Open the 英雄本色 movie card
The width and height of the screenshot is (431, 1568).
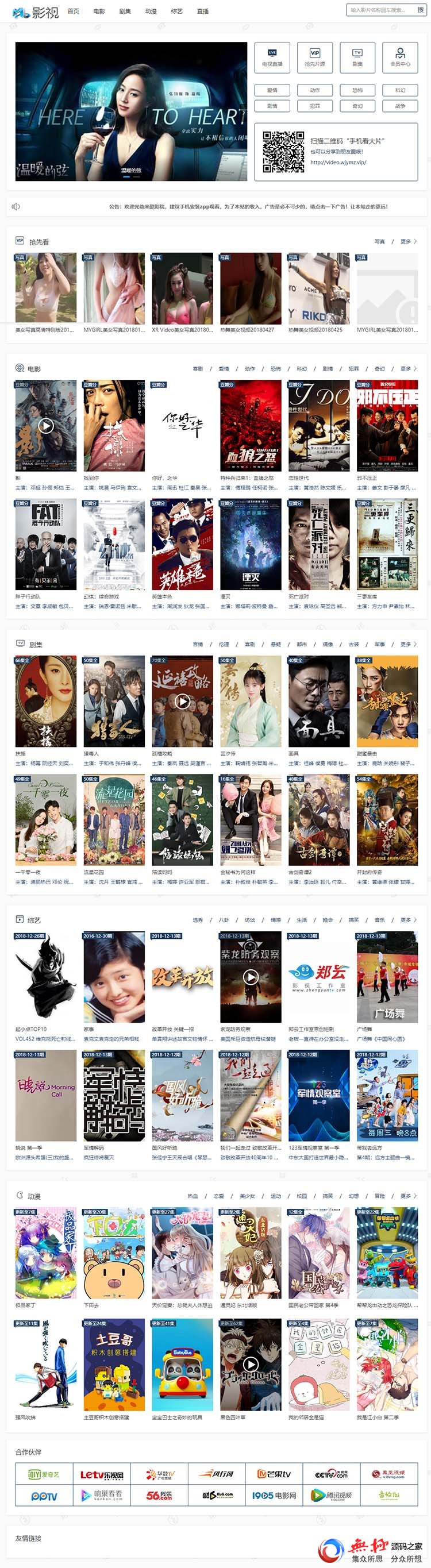click(x=182, y=544)
